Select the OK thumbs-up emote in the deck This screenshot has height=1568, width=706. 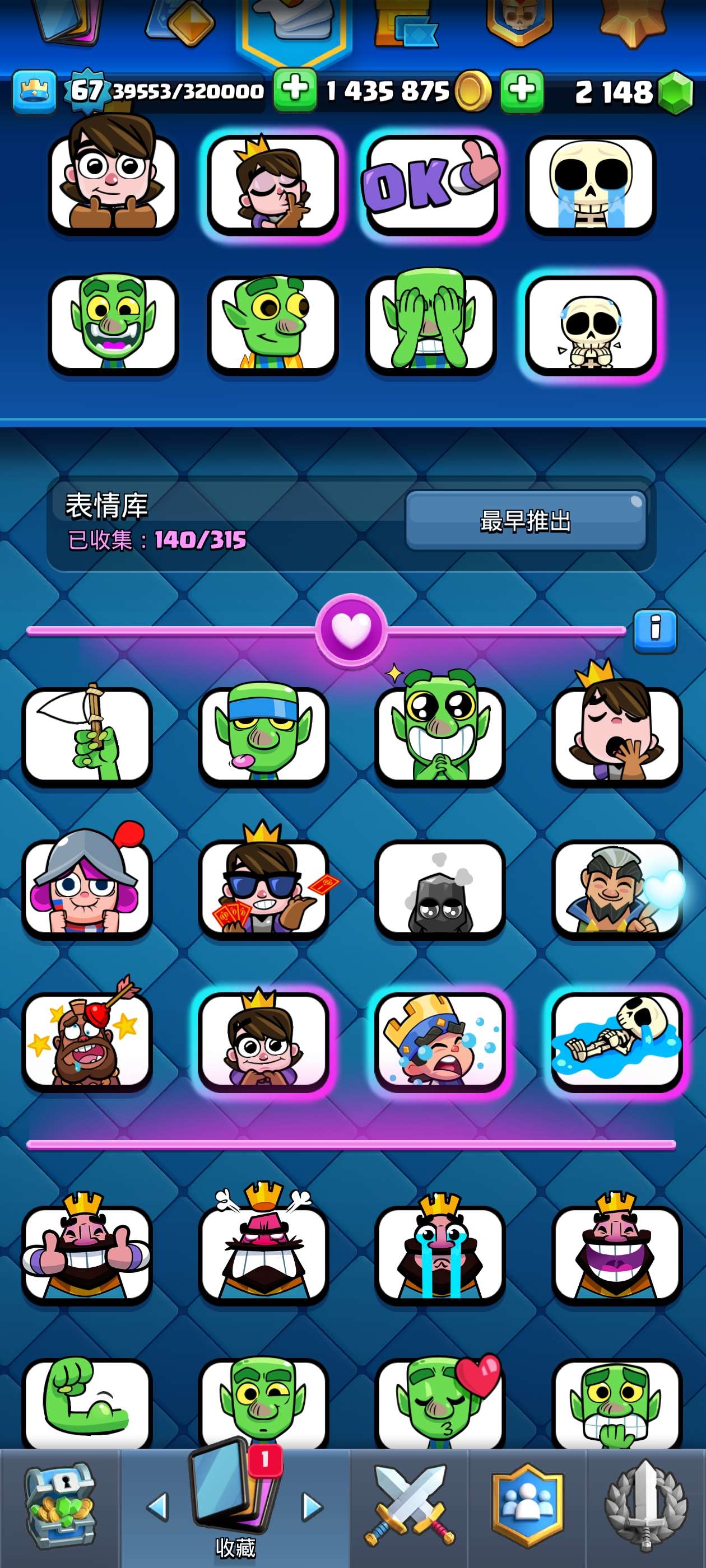tap(431, 184)
